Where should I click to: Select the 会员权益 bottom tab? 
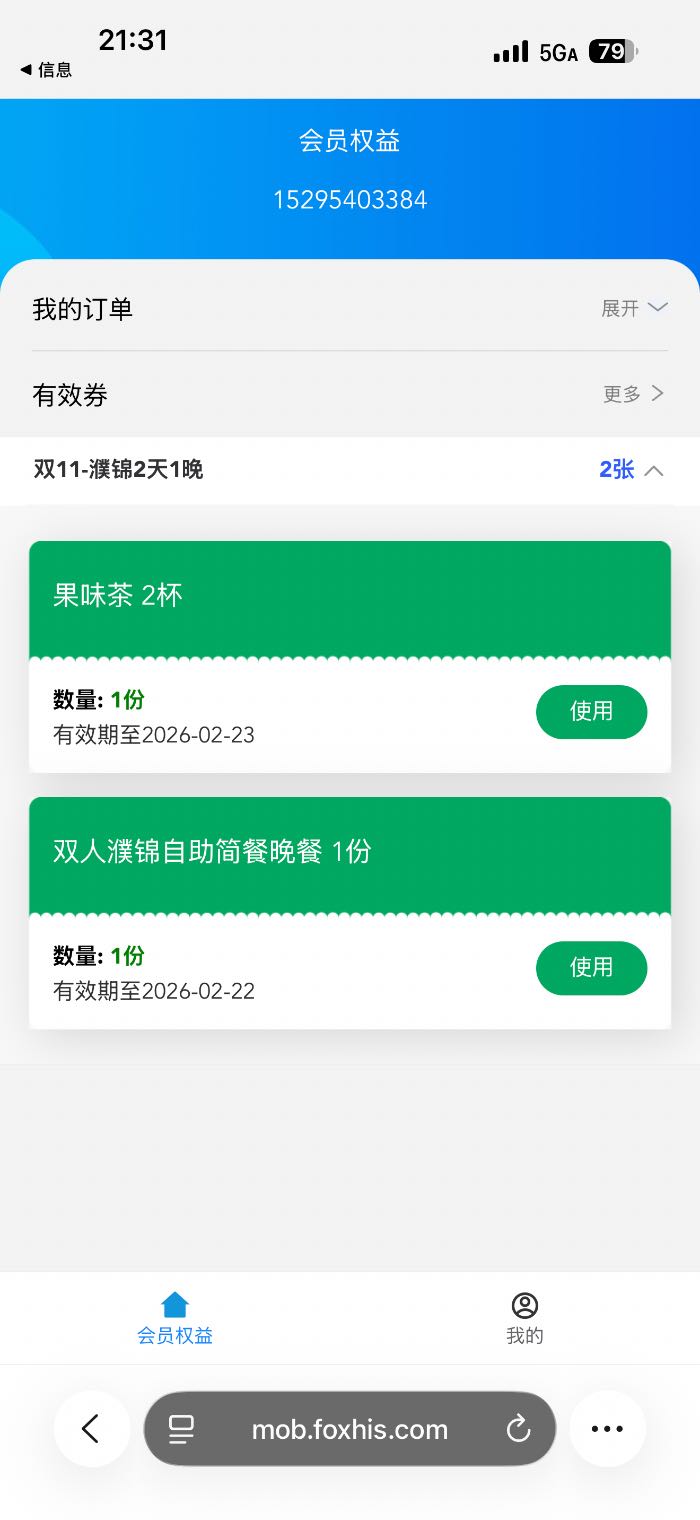[175, 1318]
